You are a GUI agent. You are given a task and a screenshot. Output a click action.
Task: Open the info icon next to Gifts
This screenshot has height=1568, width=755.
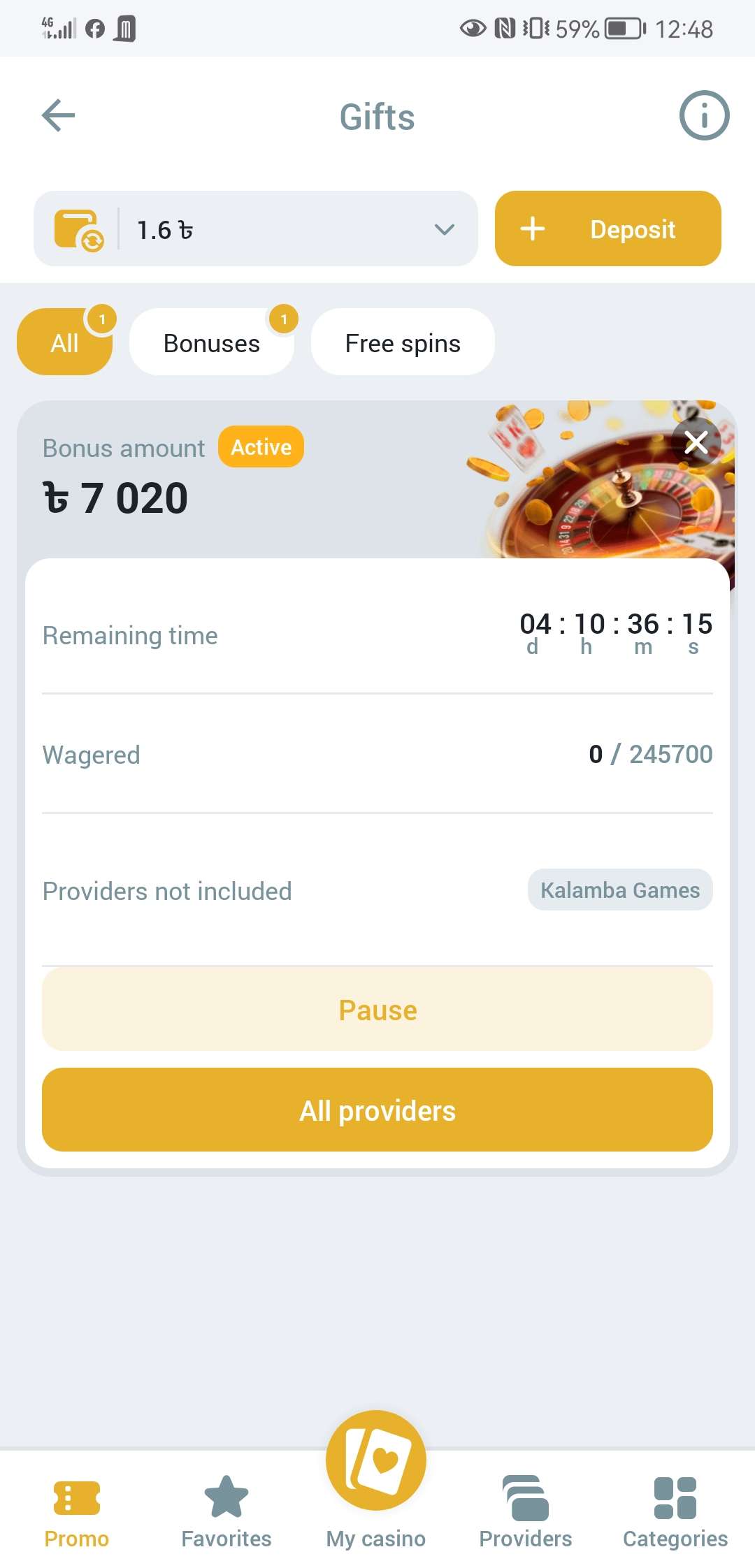pyautogui.click(x=704, y=115)
